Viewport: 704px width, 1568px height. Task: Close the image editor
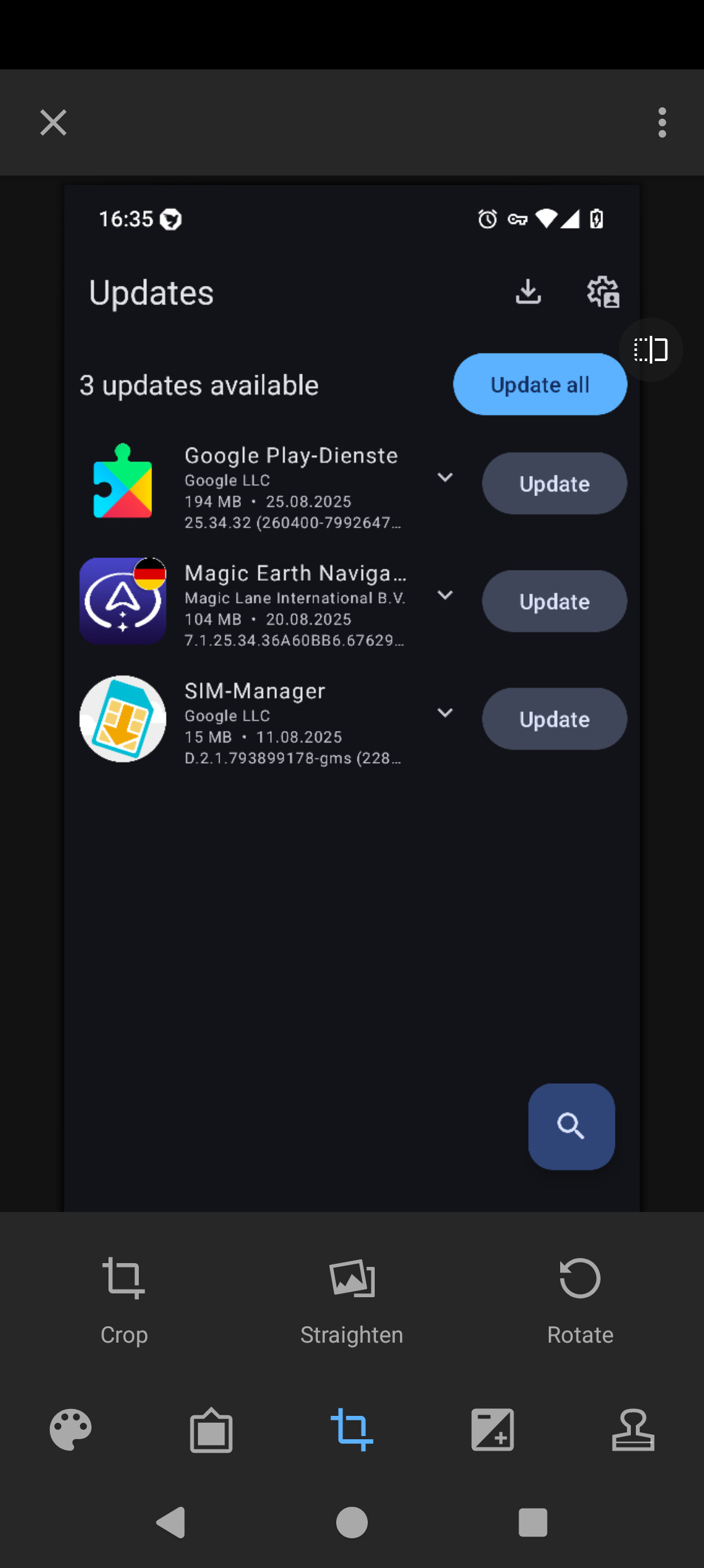(x=53, y=122)
